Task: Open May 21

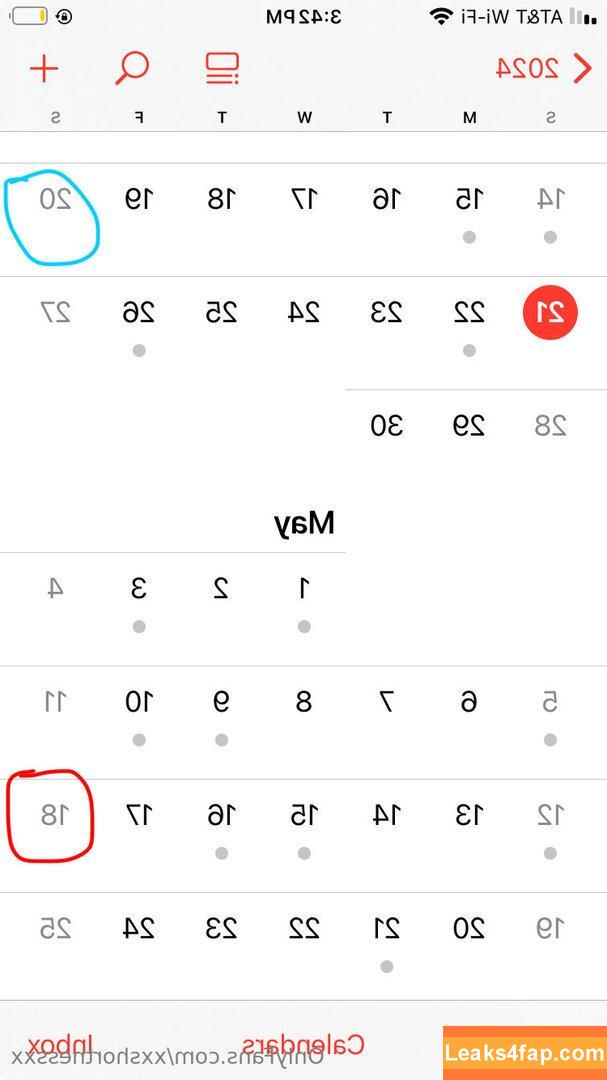Action: coord(386,929)
